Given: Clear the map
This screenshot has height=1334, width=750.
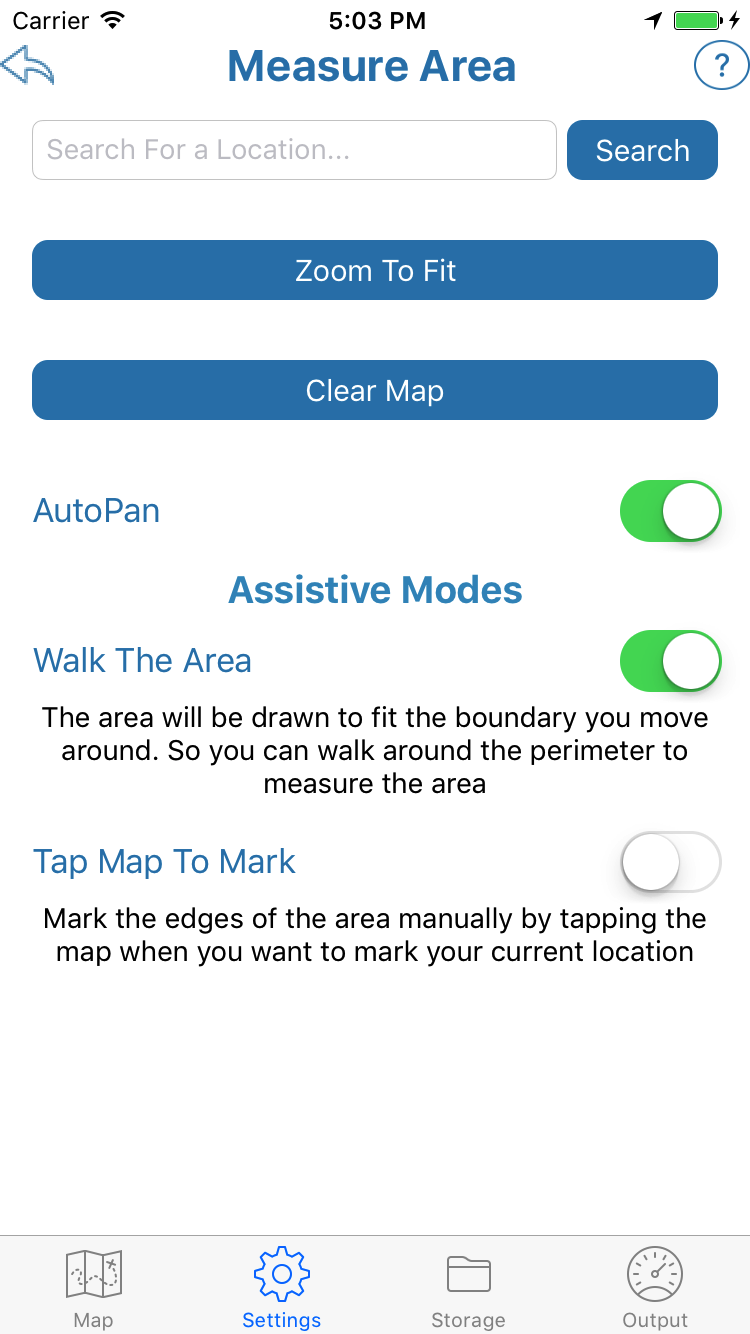Looking at the screenshot, I should (375, 390).
